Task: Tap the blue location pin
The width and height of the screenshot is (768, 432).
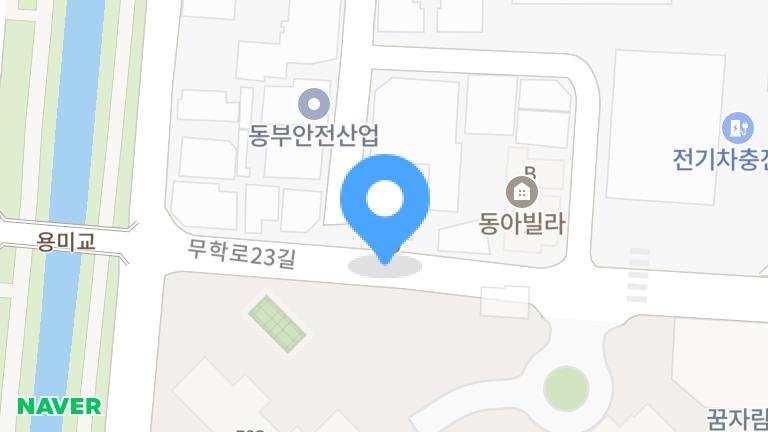Action: click(385, 201)
